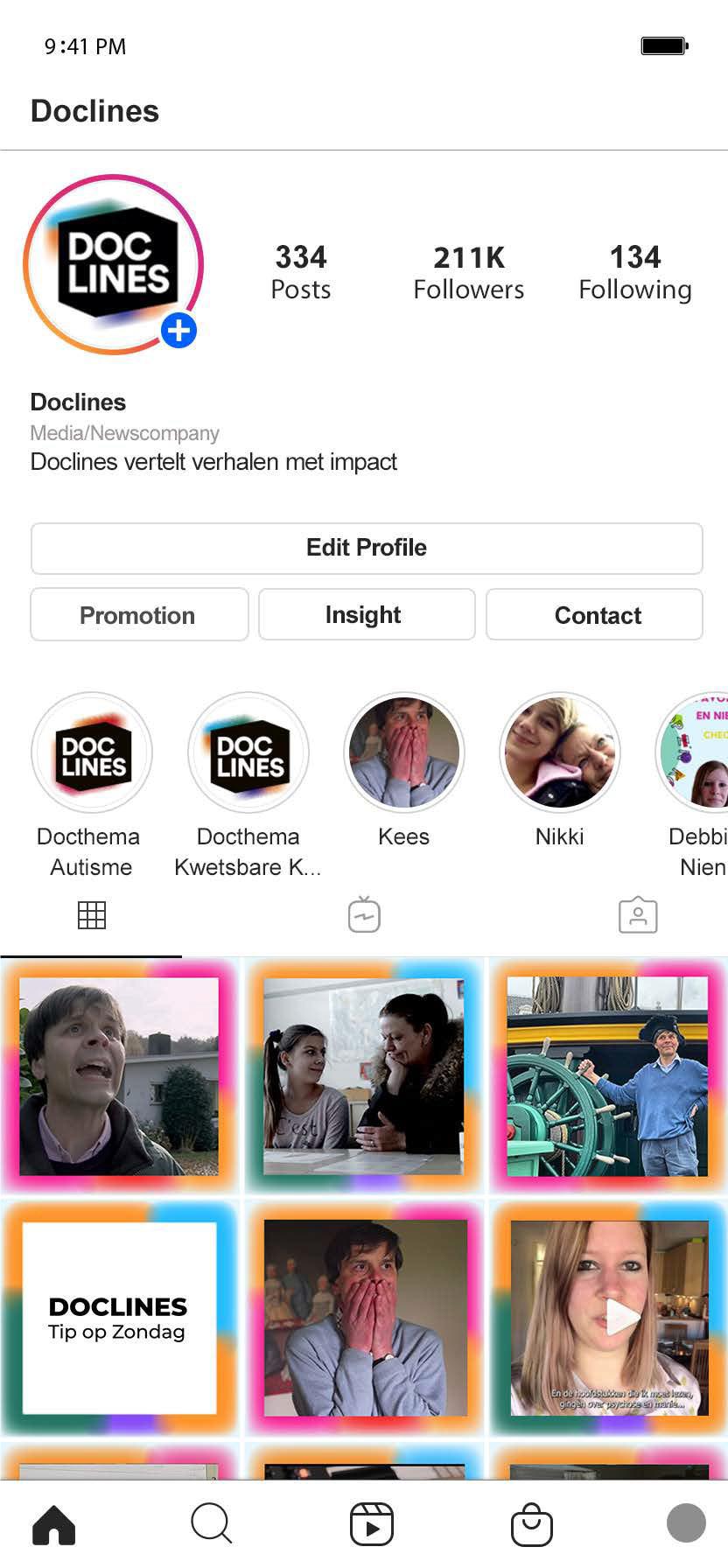Open the Search tab

pos(211,1524)
